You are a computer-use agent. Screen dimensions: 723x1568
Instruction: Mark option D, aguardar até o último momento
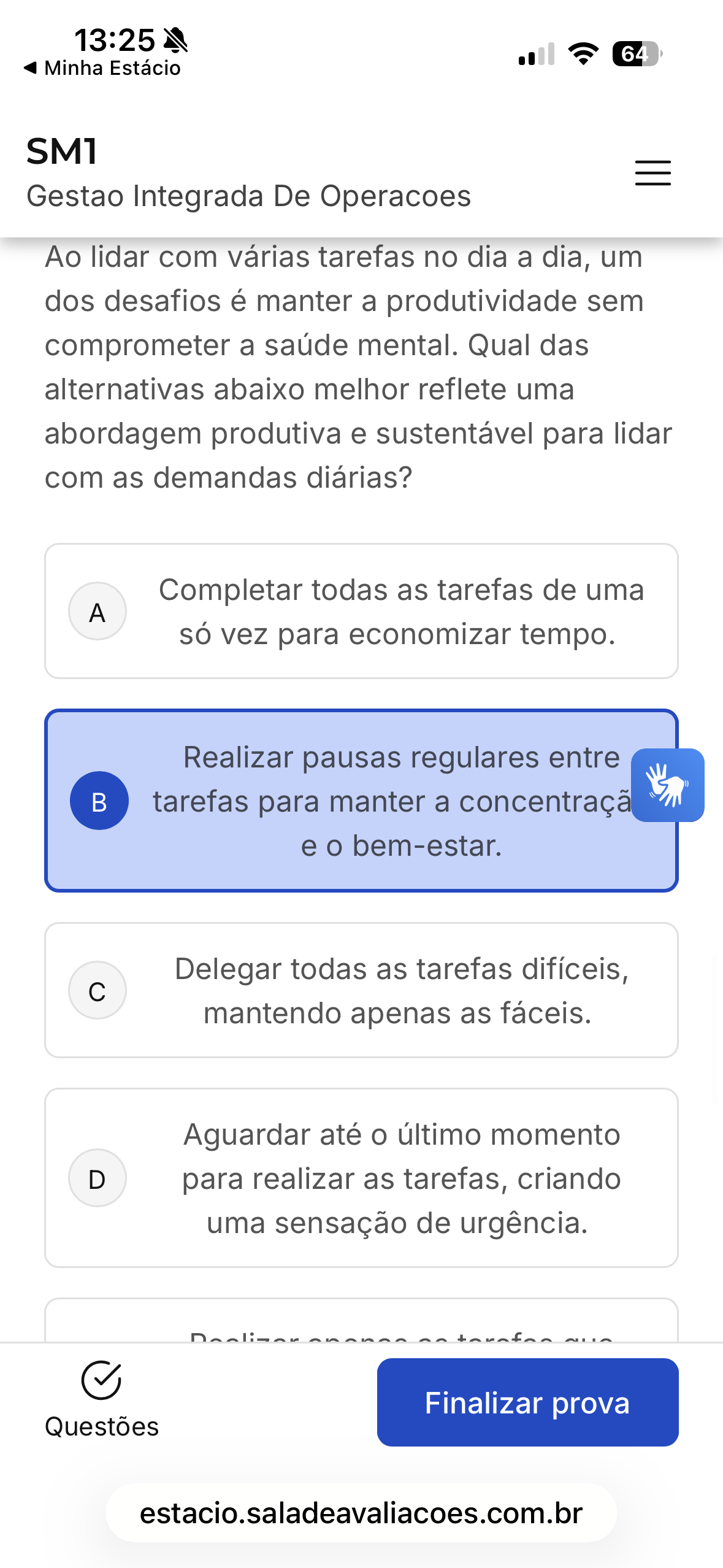click(x=361, y=1178)
